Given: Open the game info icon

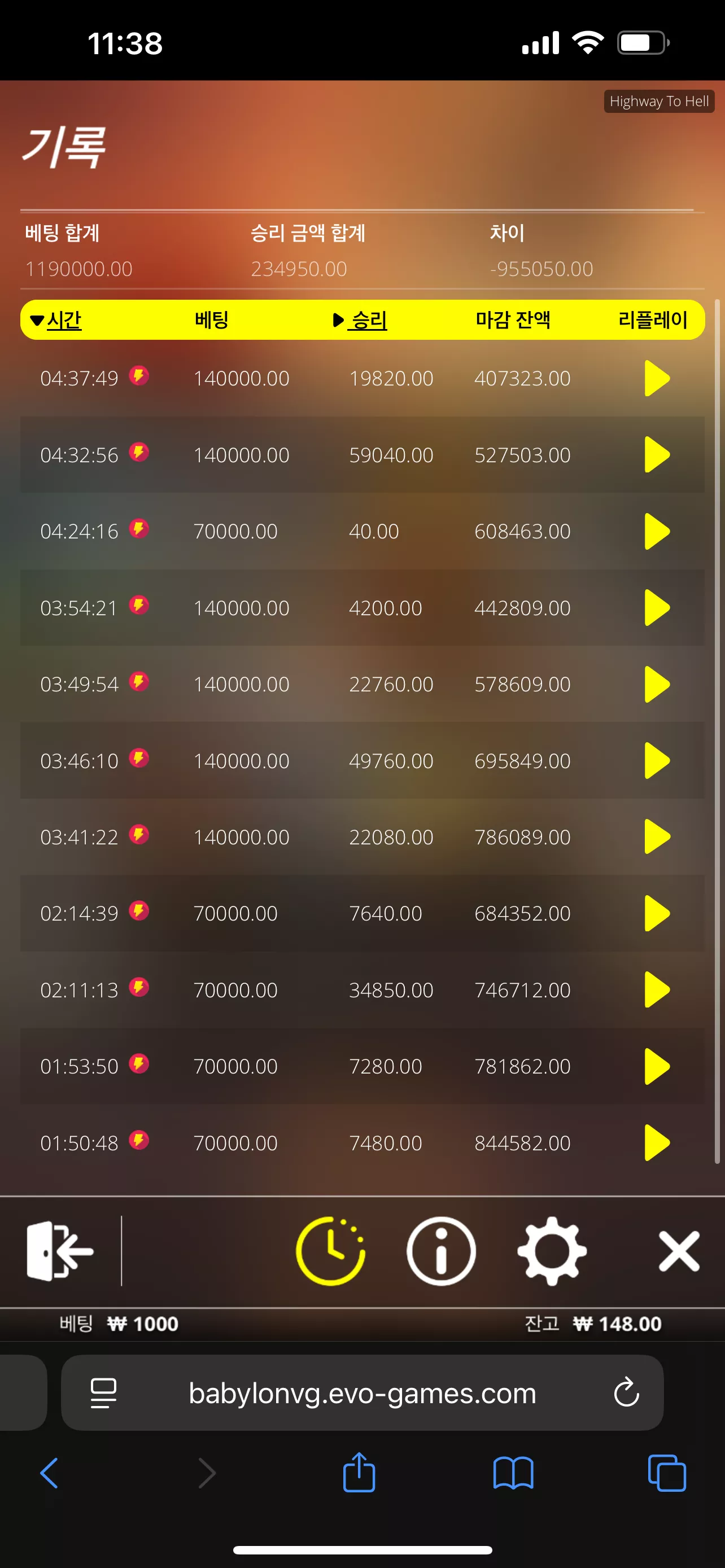Looking at the screenshot, I should 441,1251.
